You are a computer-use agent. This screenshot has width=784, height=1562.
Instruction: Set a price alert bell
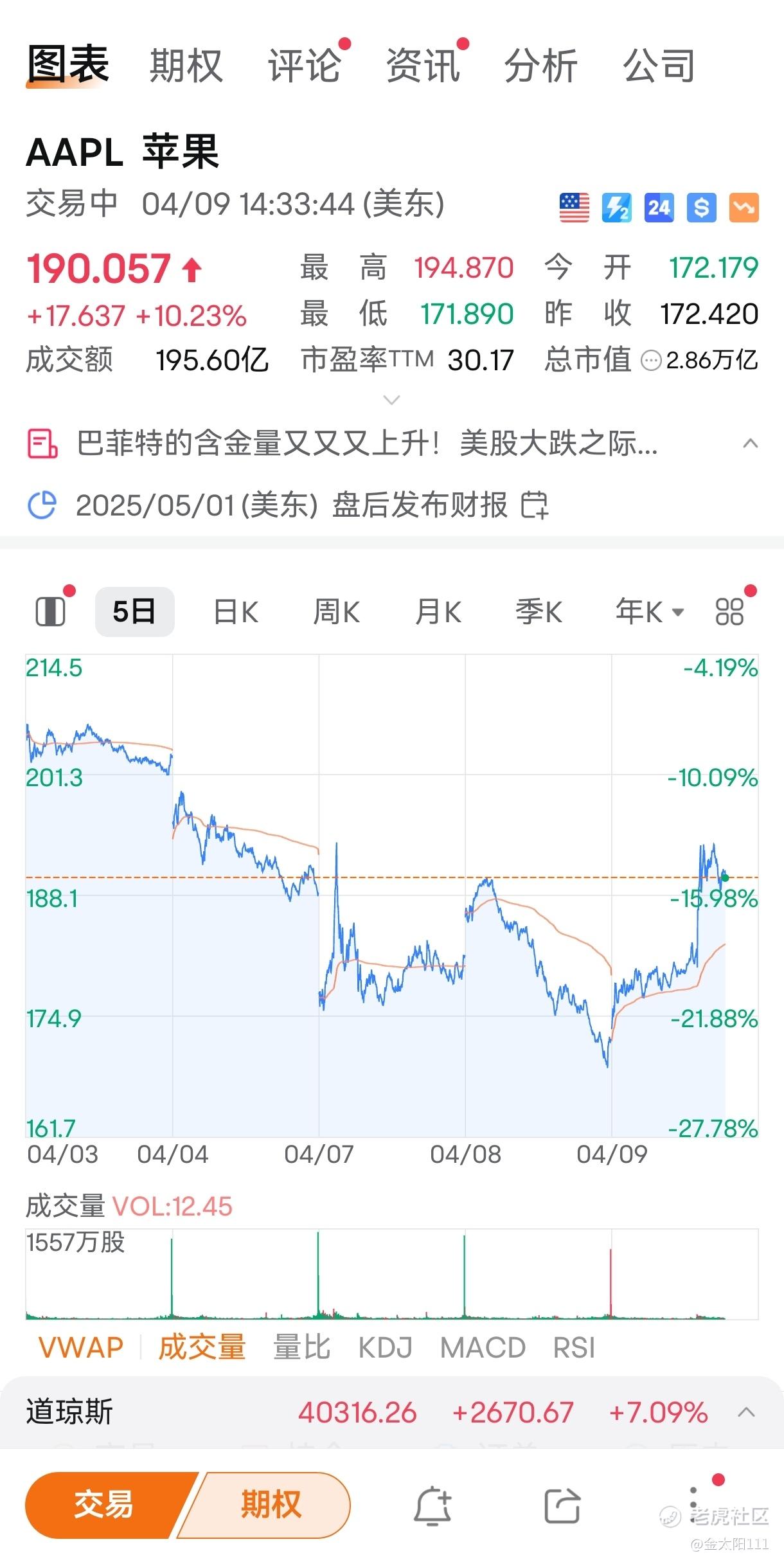pyautogui.click(x=432, y=1506)
